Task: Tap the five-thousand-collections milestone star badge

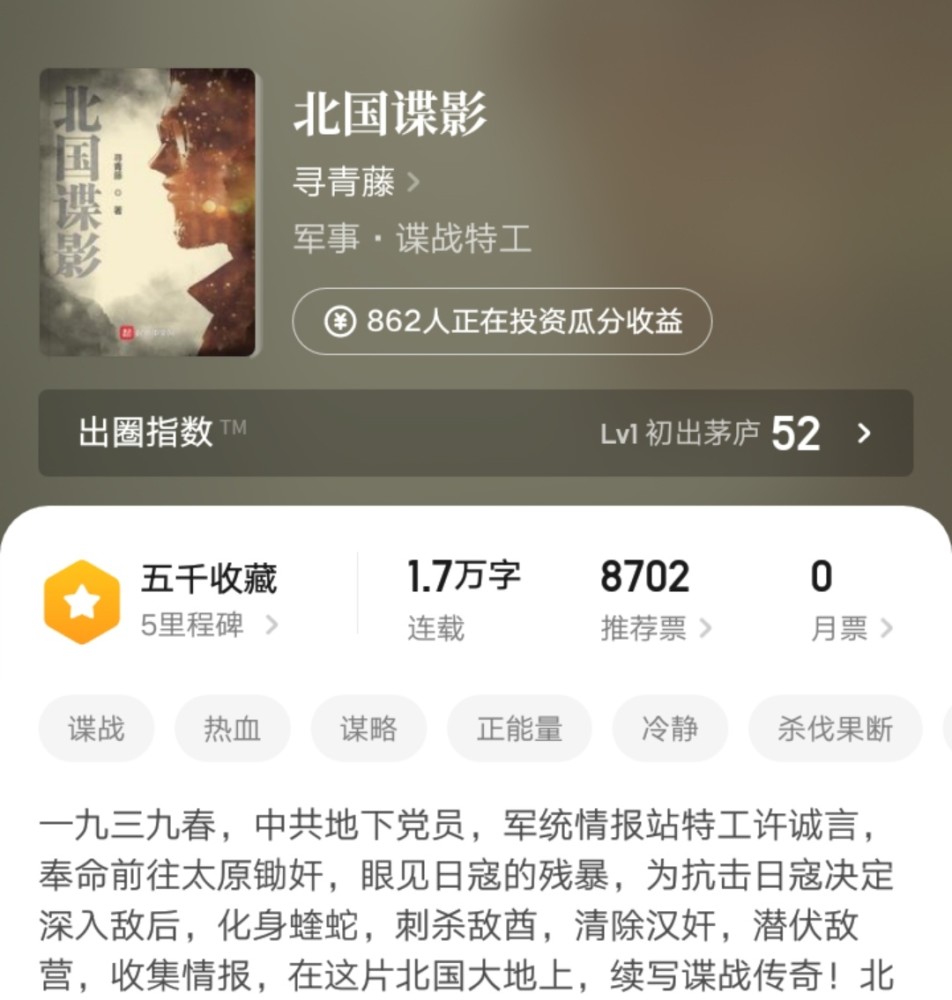Action: [83, 598]
